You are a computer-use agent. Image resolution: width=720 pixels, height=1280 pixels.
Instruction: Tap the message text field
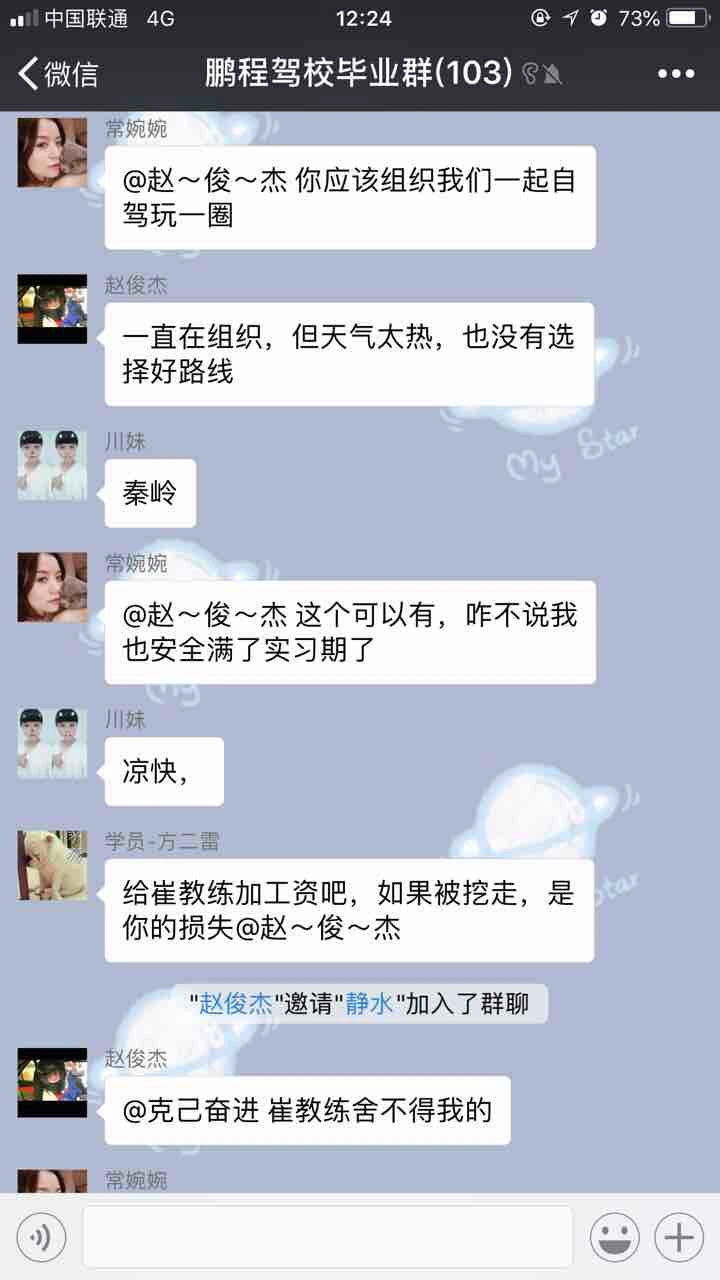pos(327,1237)
